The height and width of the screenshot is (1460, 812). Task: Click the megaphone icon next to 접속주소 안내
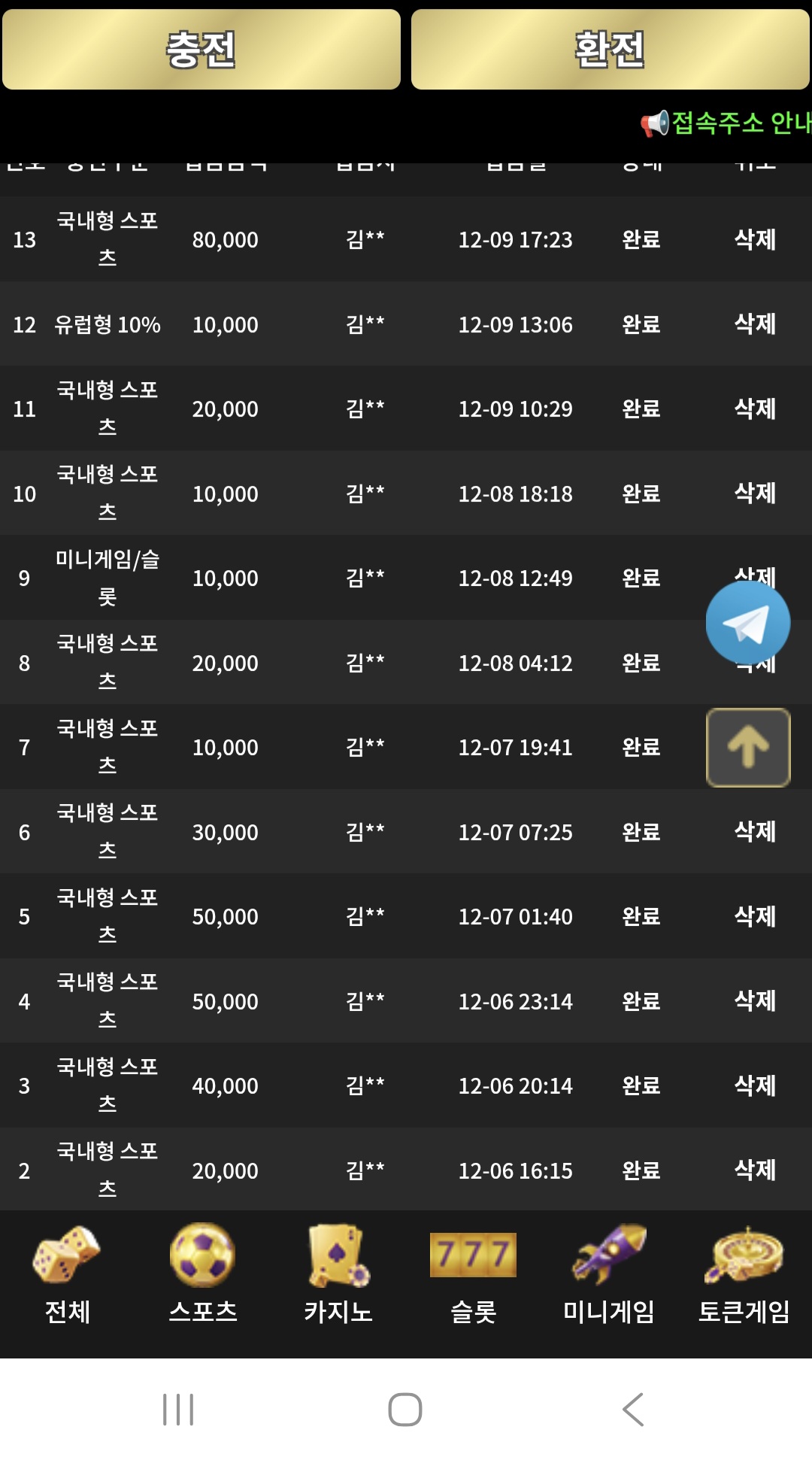pos(654,123)
